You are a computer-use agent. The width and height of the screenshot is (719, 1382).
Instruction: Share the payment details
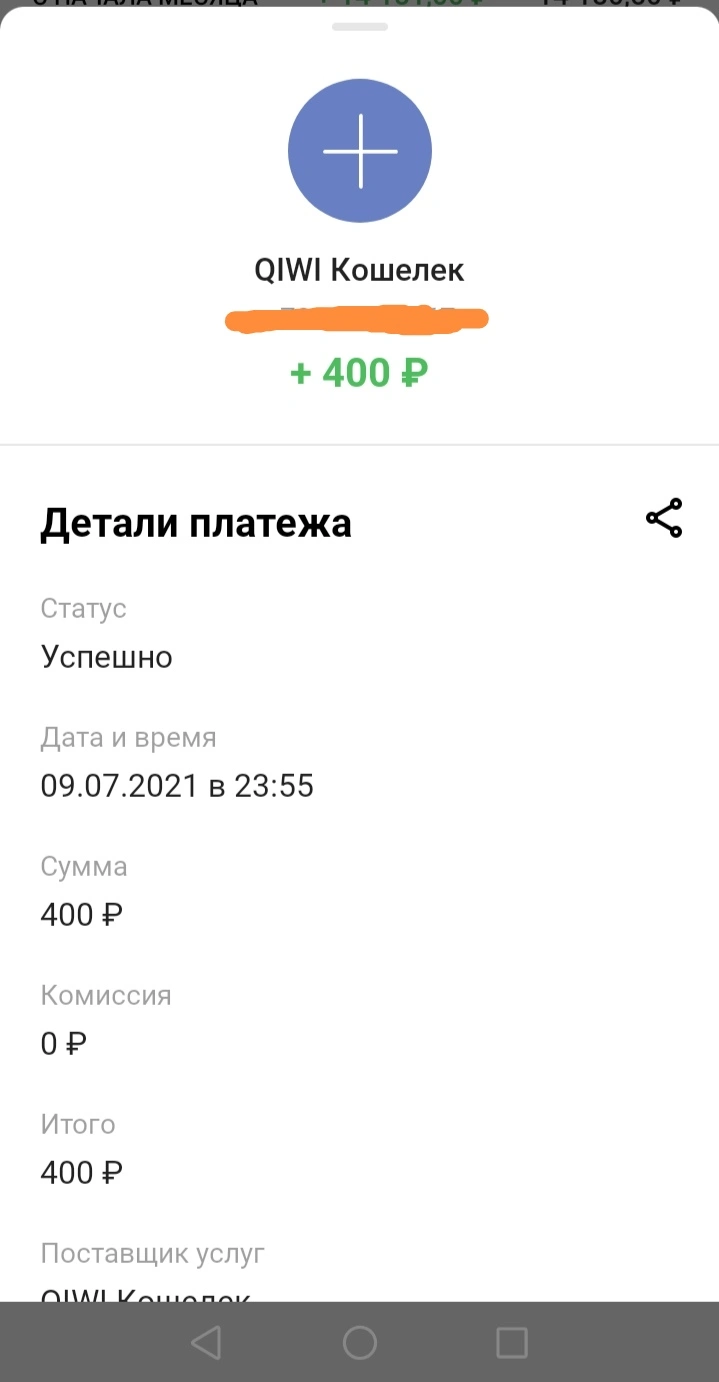pyautogui.click(x=664, y=518)
